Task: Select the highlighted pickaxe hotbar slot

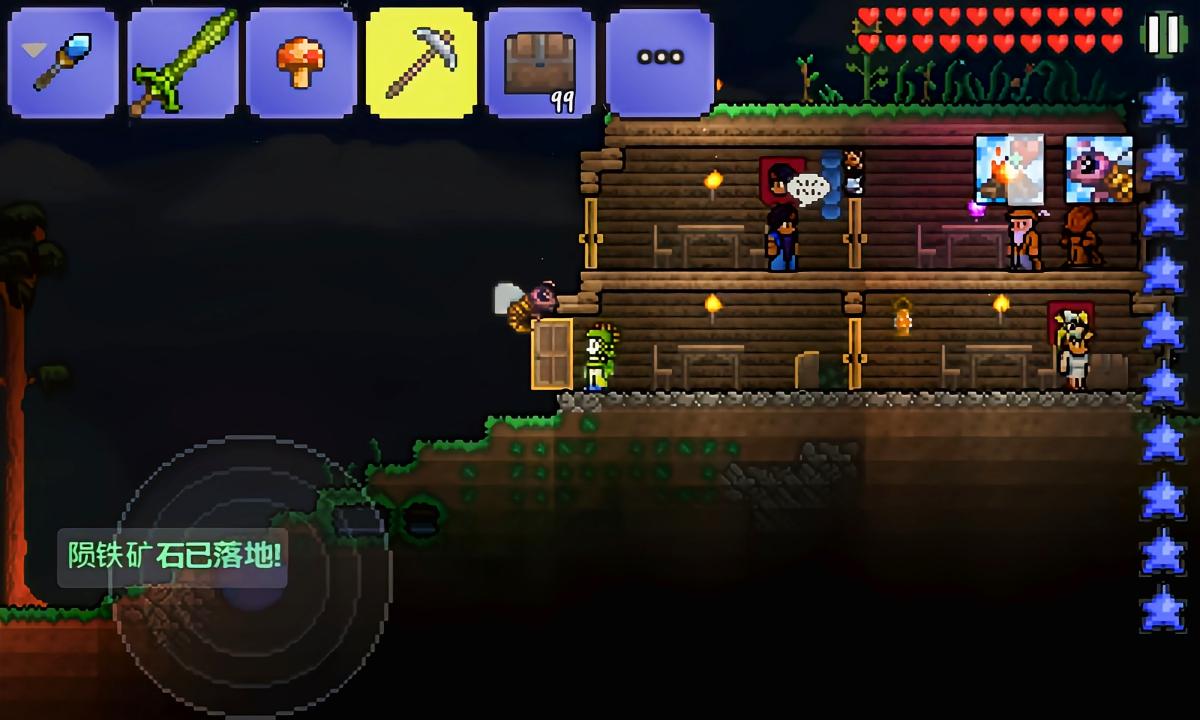Action: [x=421, y=63]
